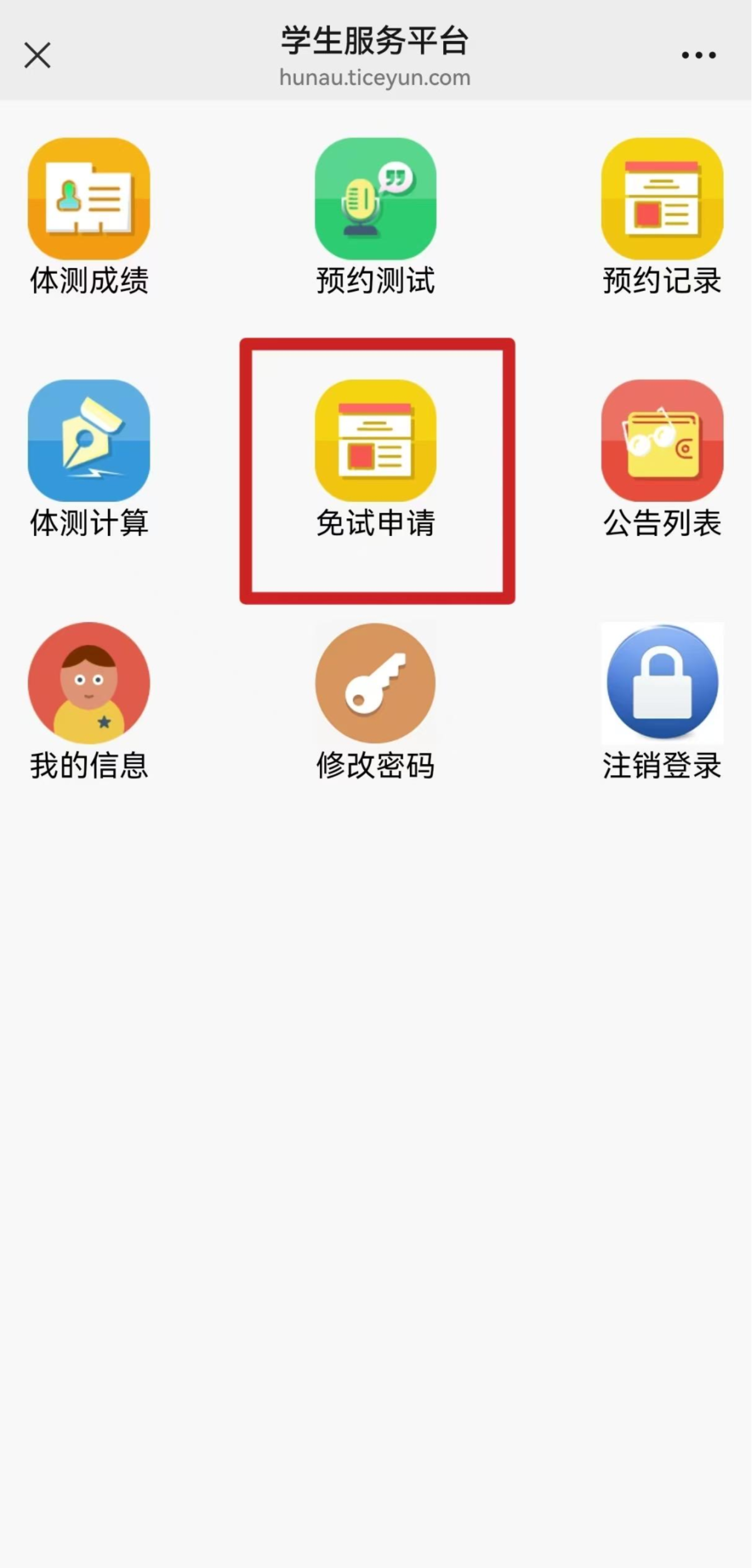Click the 体测成绩 text label

pyautogui.click(x=89, y=280)
